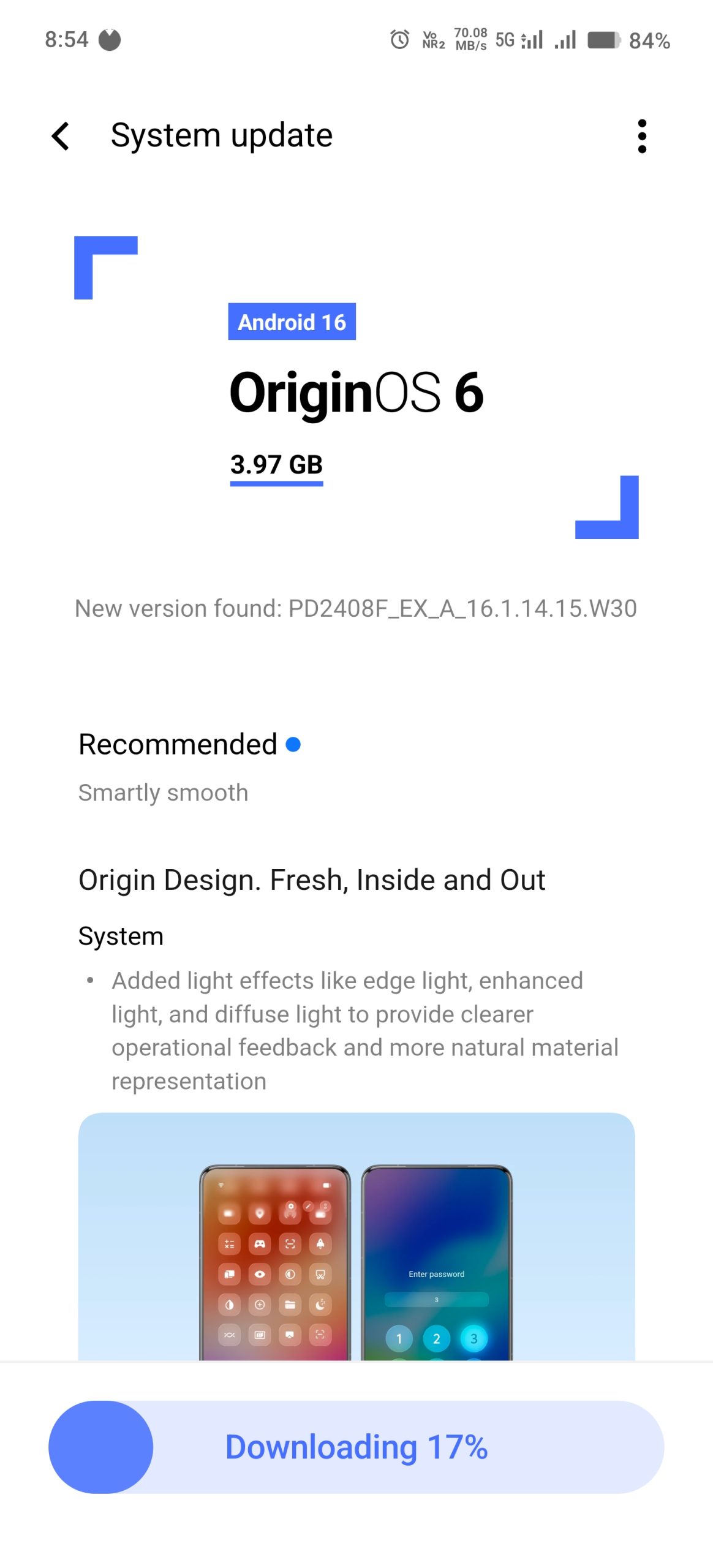Tap the game controller icon in the preview
This screenshot has width=713, height=1568.
point(260,1244)
